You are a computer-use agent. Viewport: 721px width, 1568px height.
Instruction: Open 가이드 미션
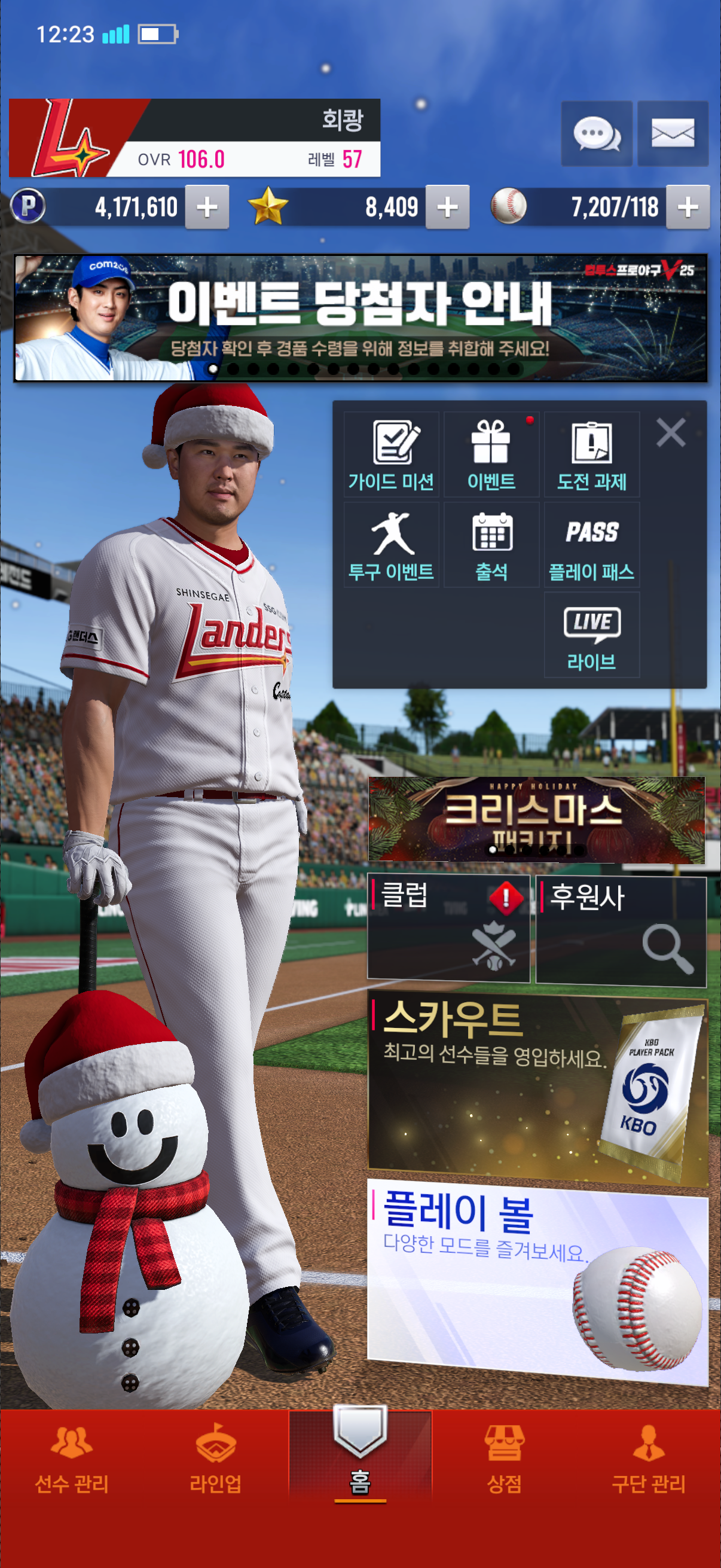(391, 454)
